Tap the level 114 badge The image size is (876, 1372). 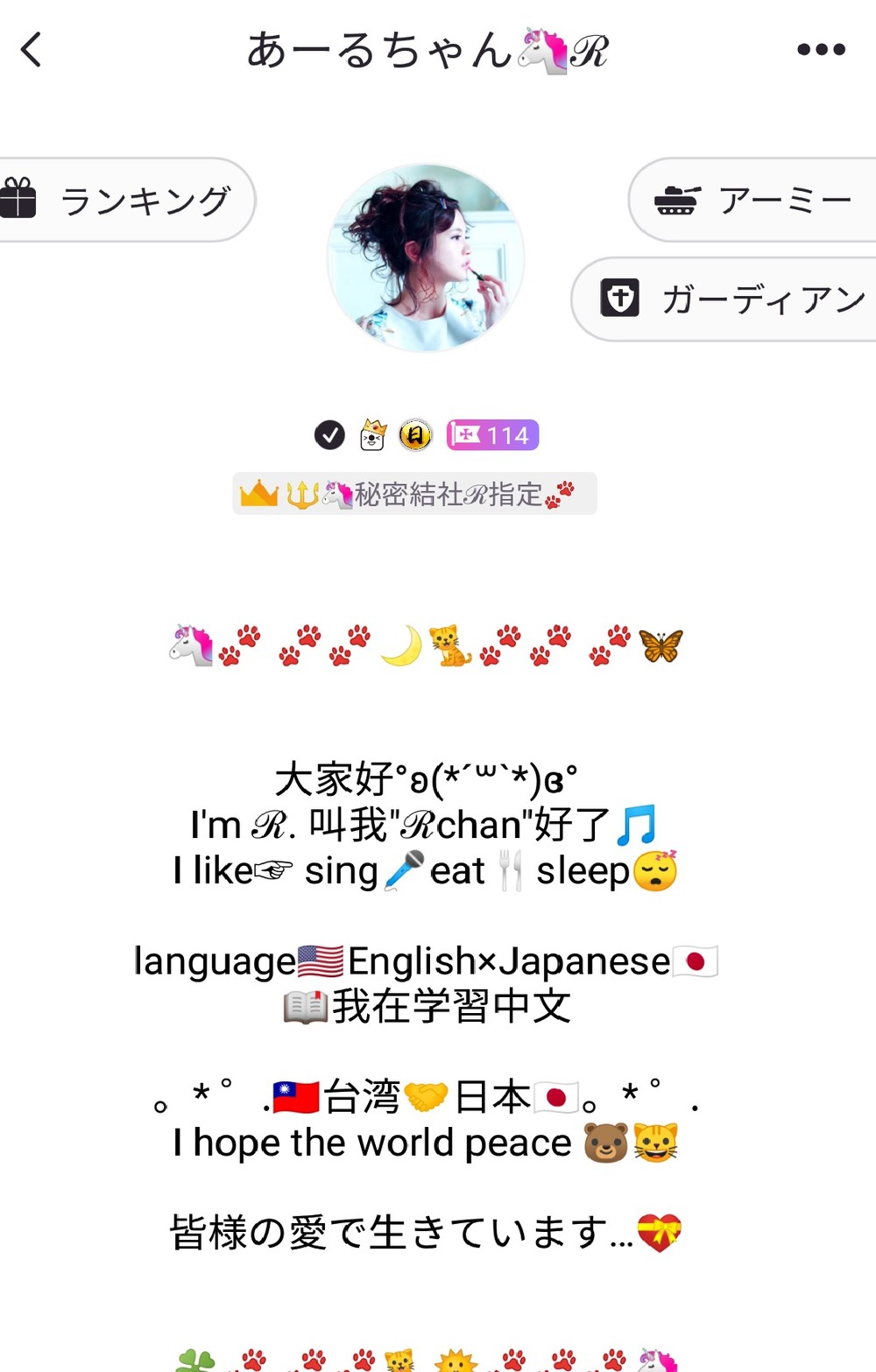[492, 435]
